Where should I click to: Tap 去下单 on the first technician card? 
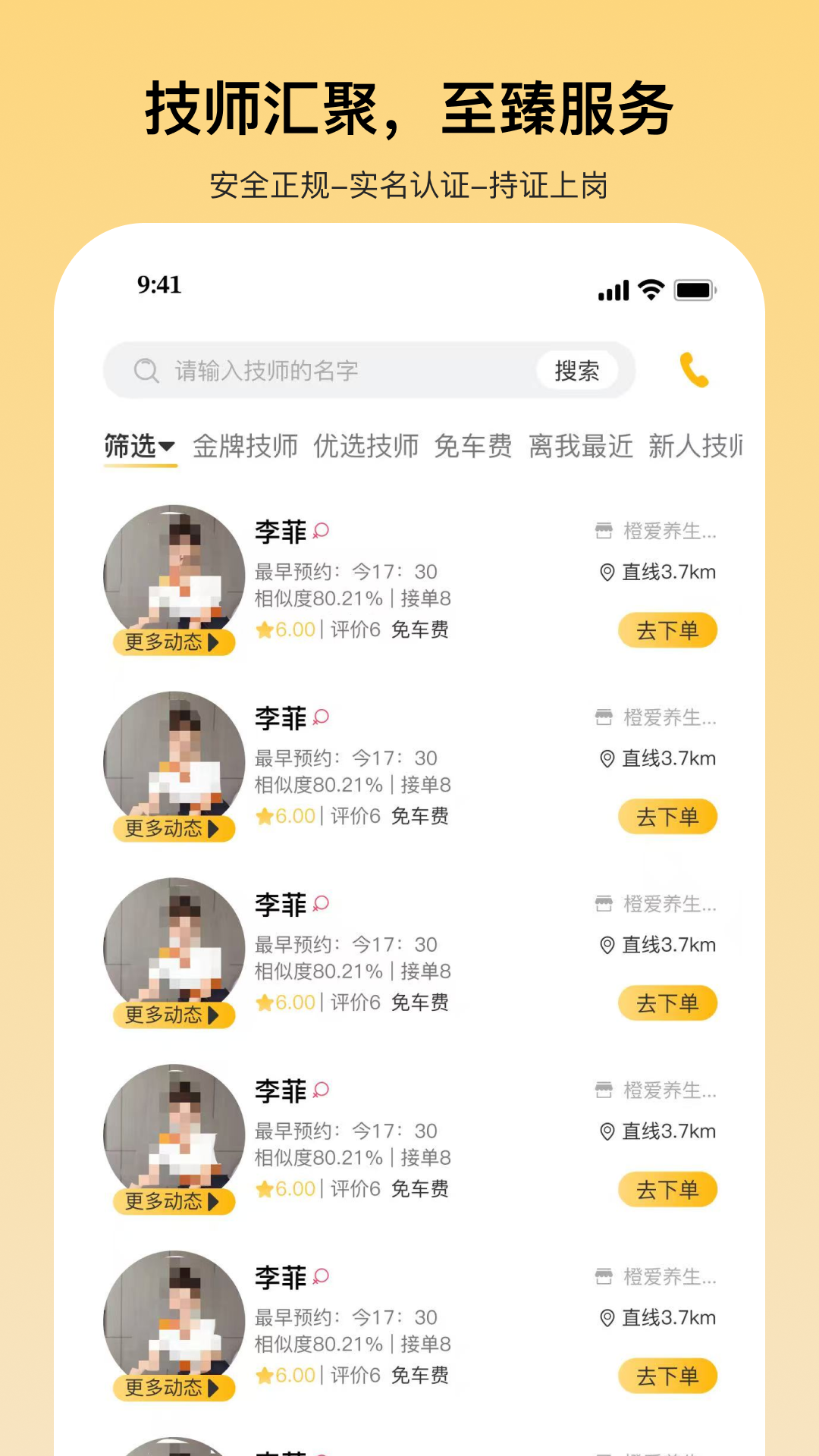click(667, 630)
